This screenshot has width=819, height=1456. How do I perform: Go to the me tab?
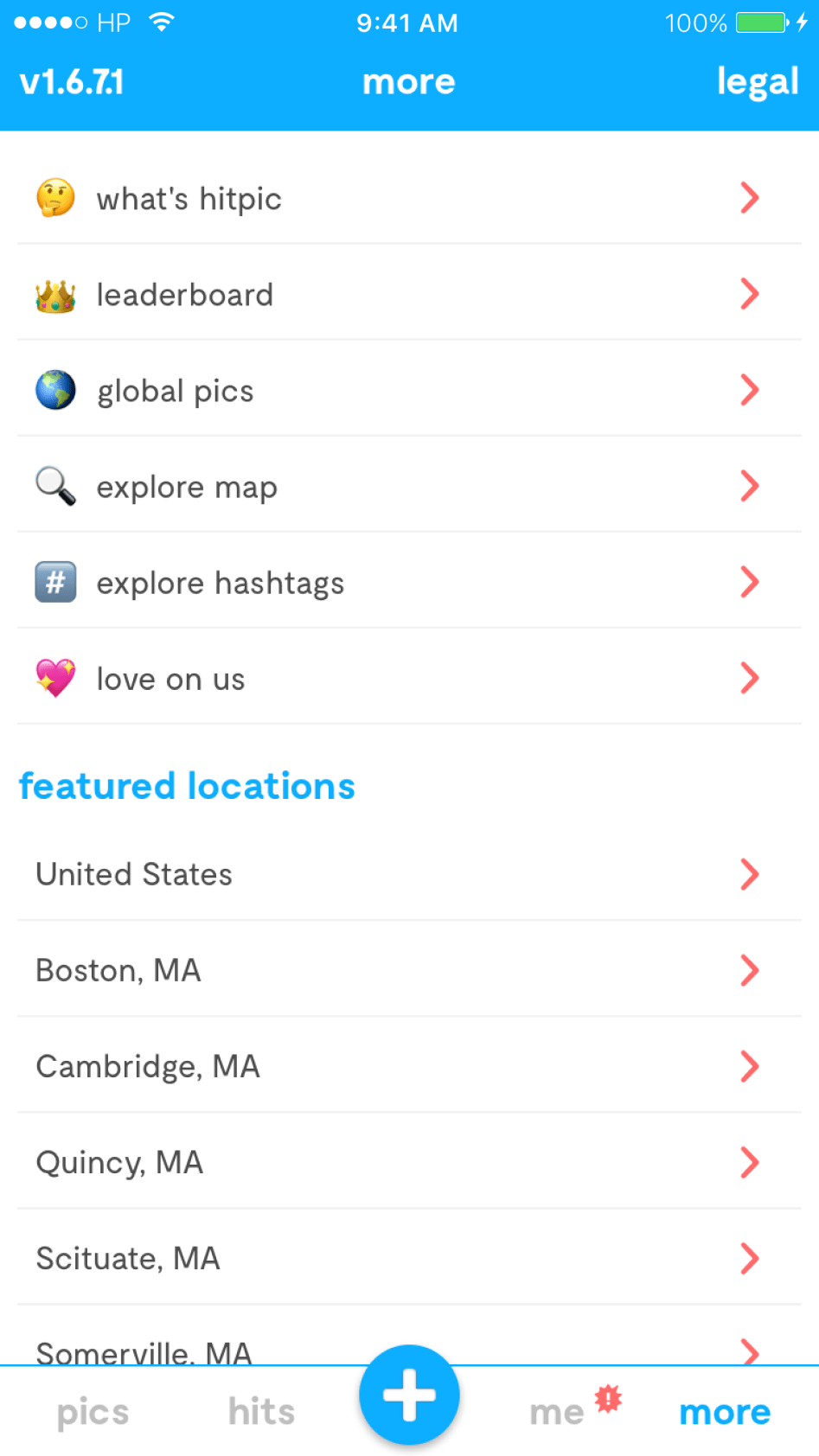558,1413
